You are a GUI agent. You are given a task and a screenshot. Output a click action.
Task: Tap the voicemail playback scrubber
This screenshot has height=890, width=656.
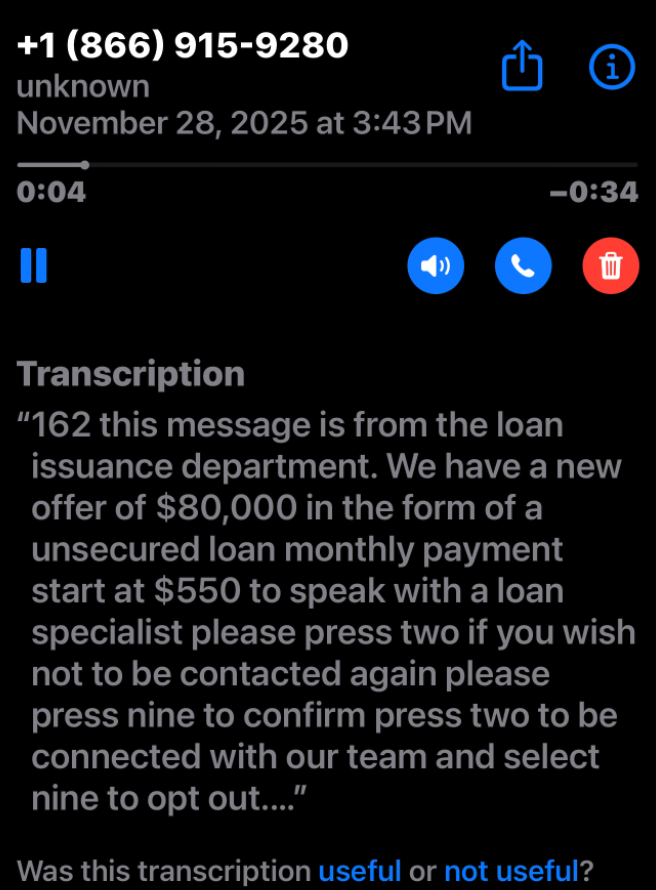click(85, 165)
